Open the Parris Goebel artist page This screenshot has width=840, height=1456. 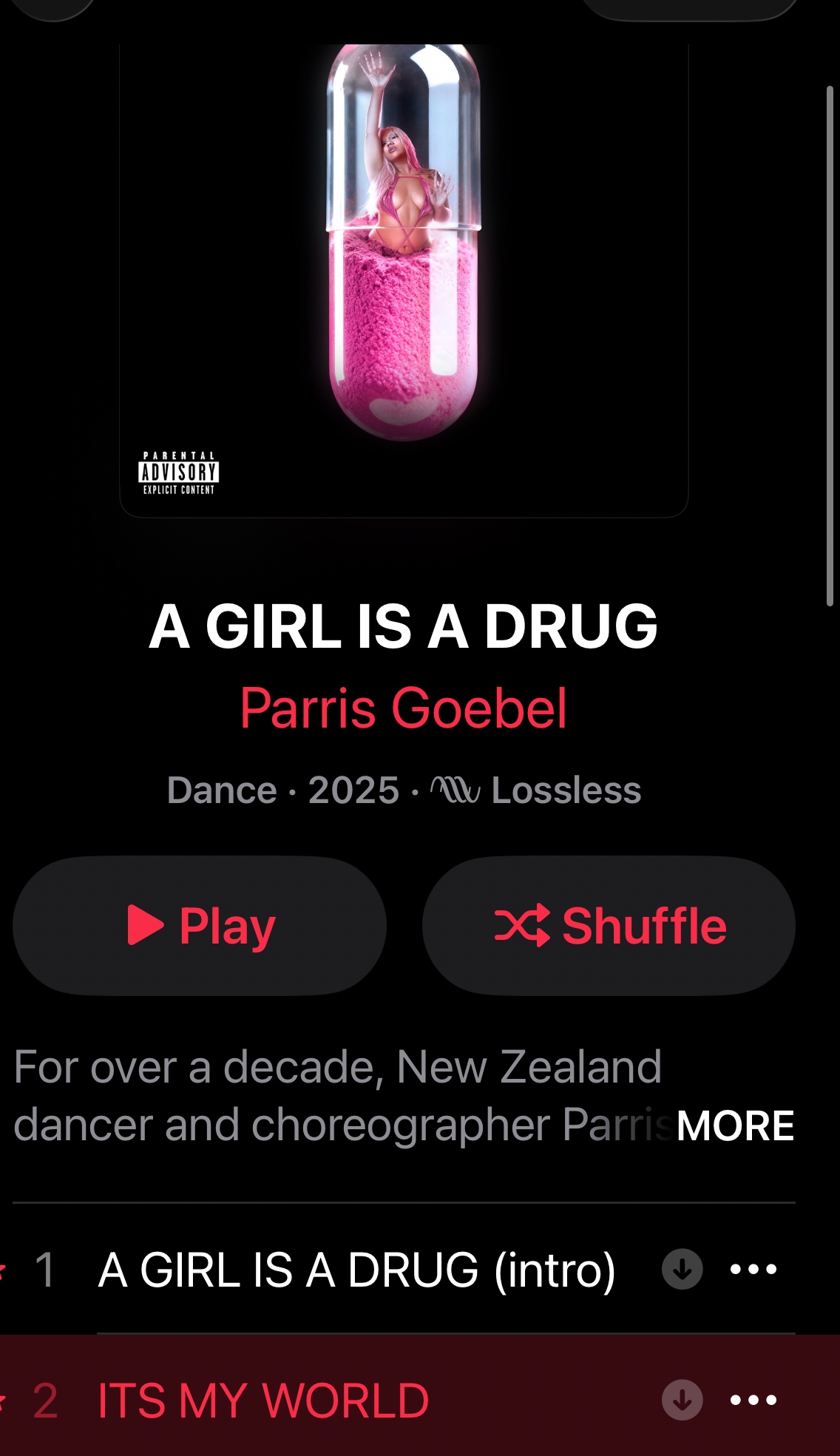[404, 708]
